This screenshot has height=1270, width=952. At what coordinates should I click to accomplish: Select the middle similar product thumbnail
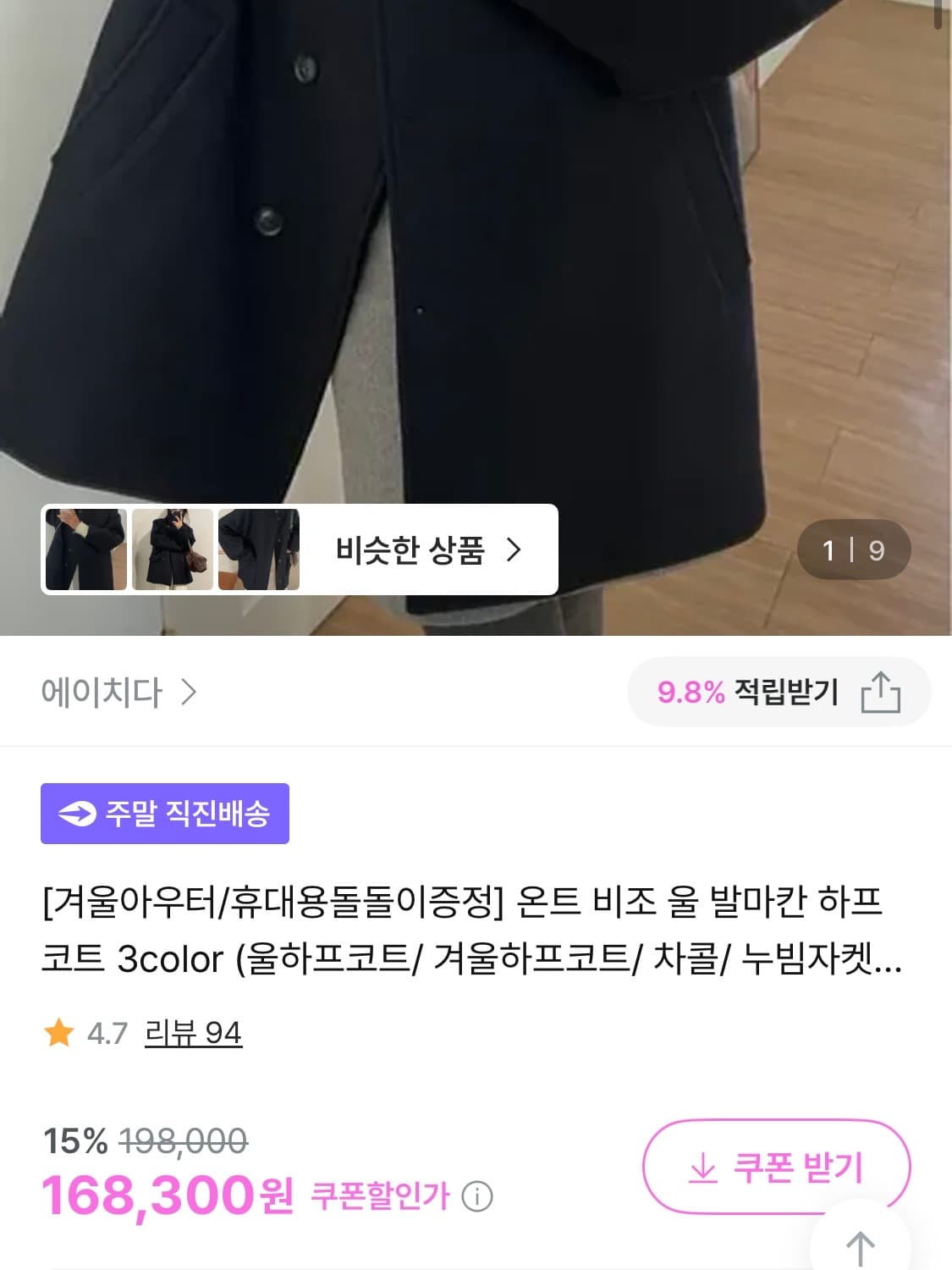click(x=172, y=549)
